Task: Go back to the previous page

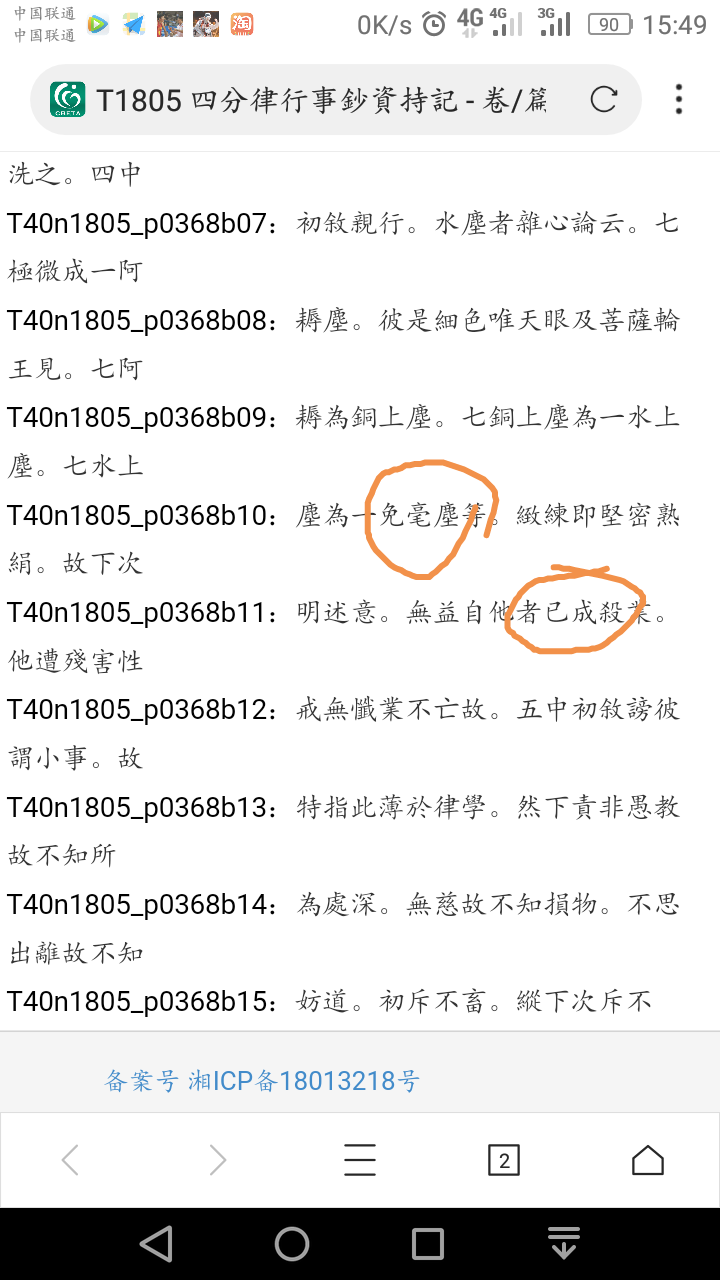Action: [x=70, y=1160]
